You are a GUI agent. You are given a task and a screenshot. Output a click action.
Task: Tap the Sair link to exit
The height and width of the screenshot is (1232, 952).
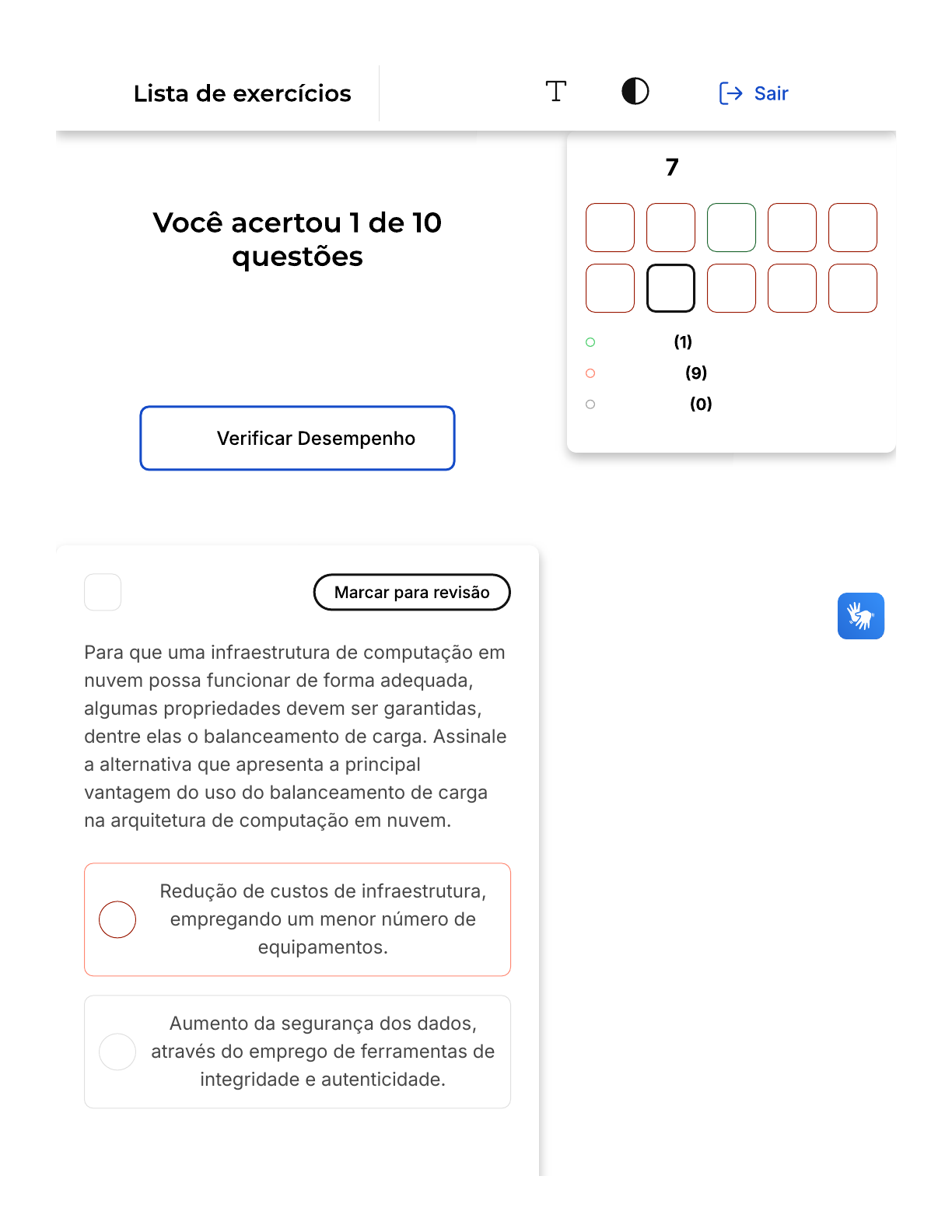[754, 93]
